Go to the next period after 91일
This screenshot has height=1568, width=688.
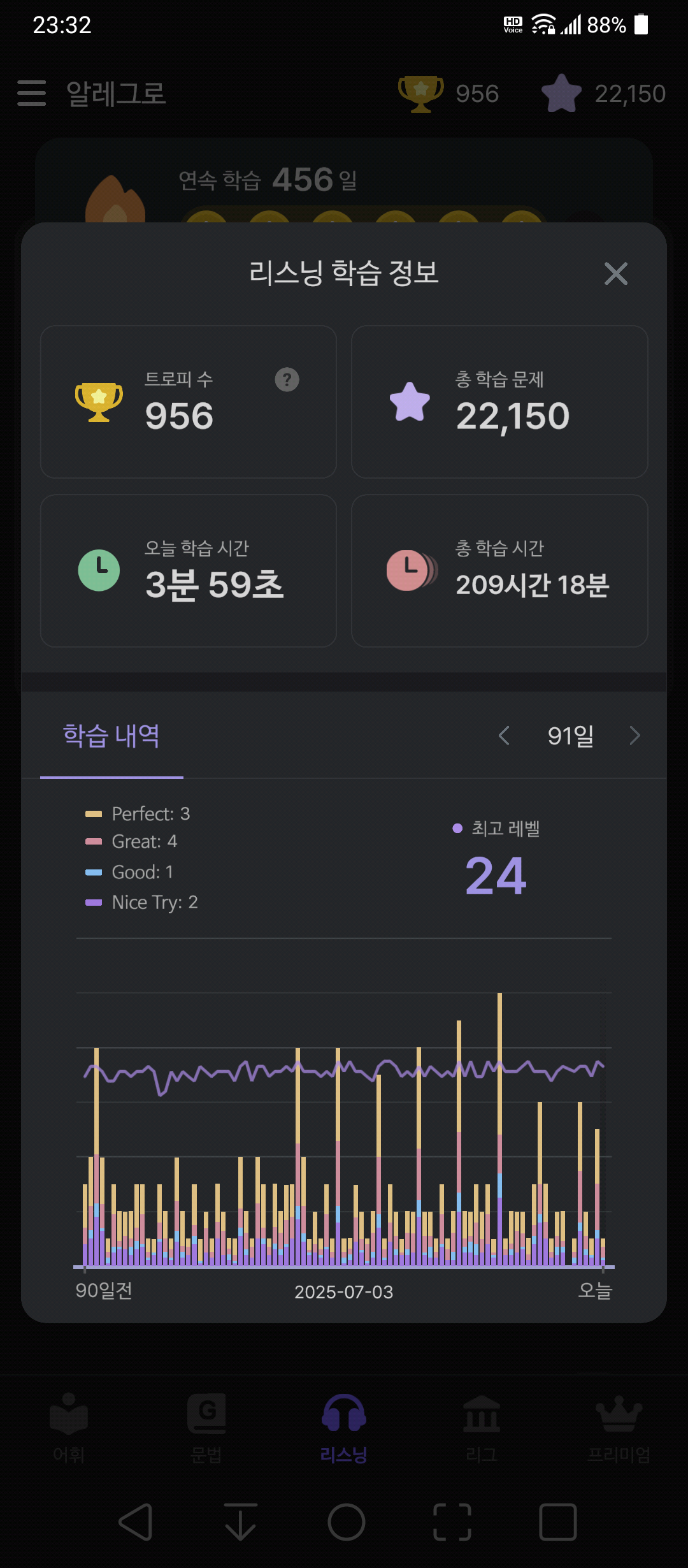click(x=634, y=736)
